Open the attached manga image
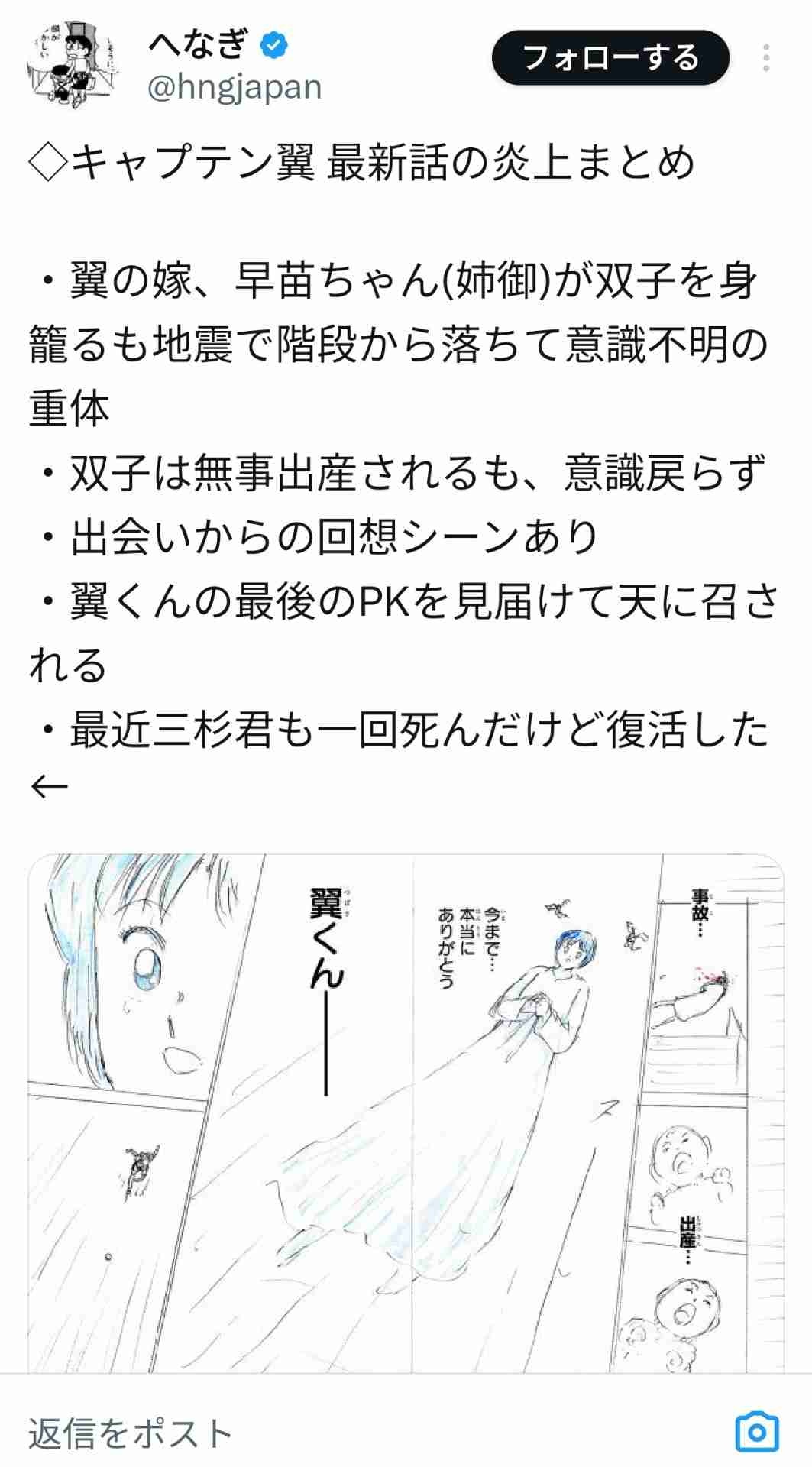The image size is (812, 1467). pyautogui.click(x=406, y=1112)
